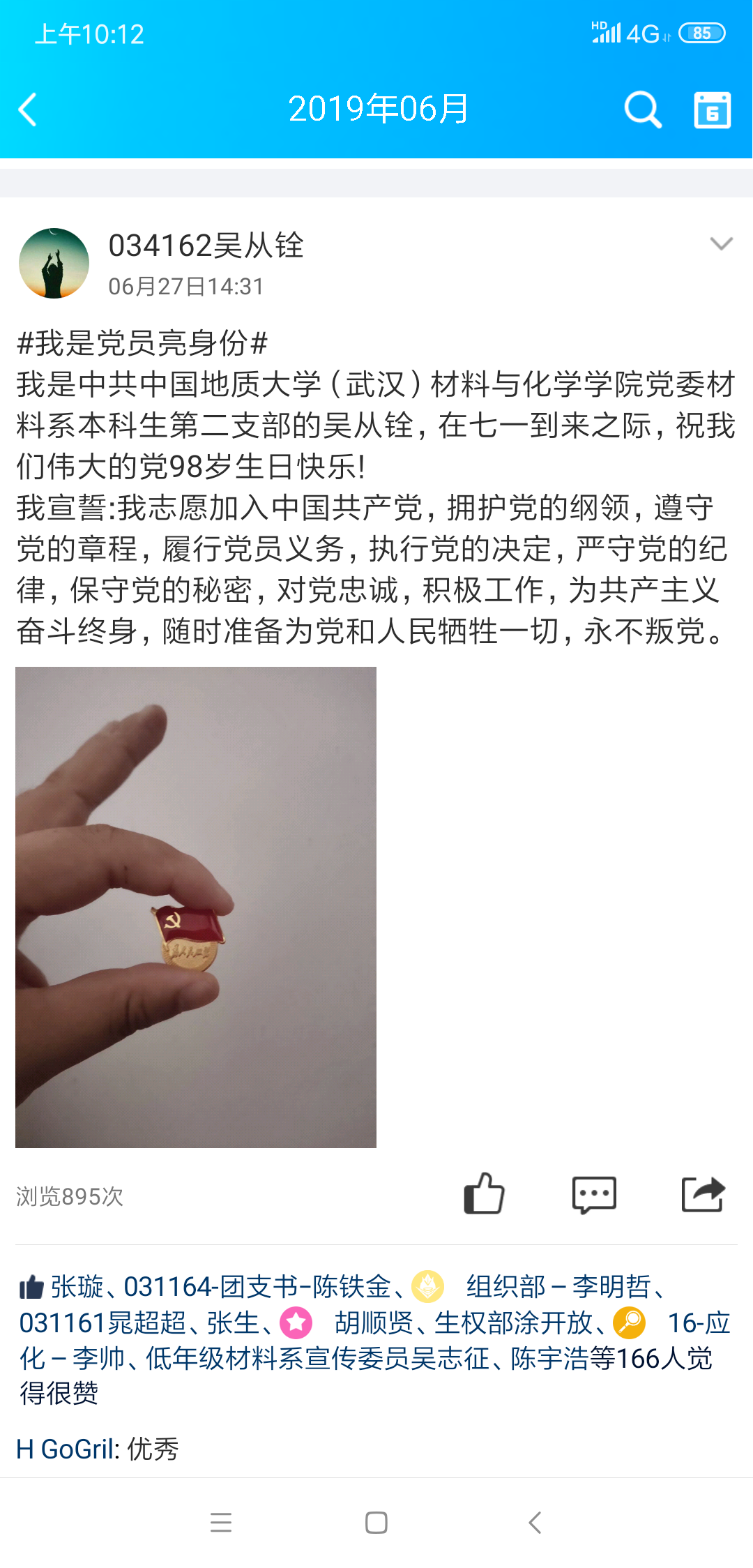The image size is (753, 1568).
Task: Like this post with thumbs-up
Action: click(x=484, y=1194)
